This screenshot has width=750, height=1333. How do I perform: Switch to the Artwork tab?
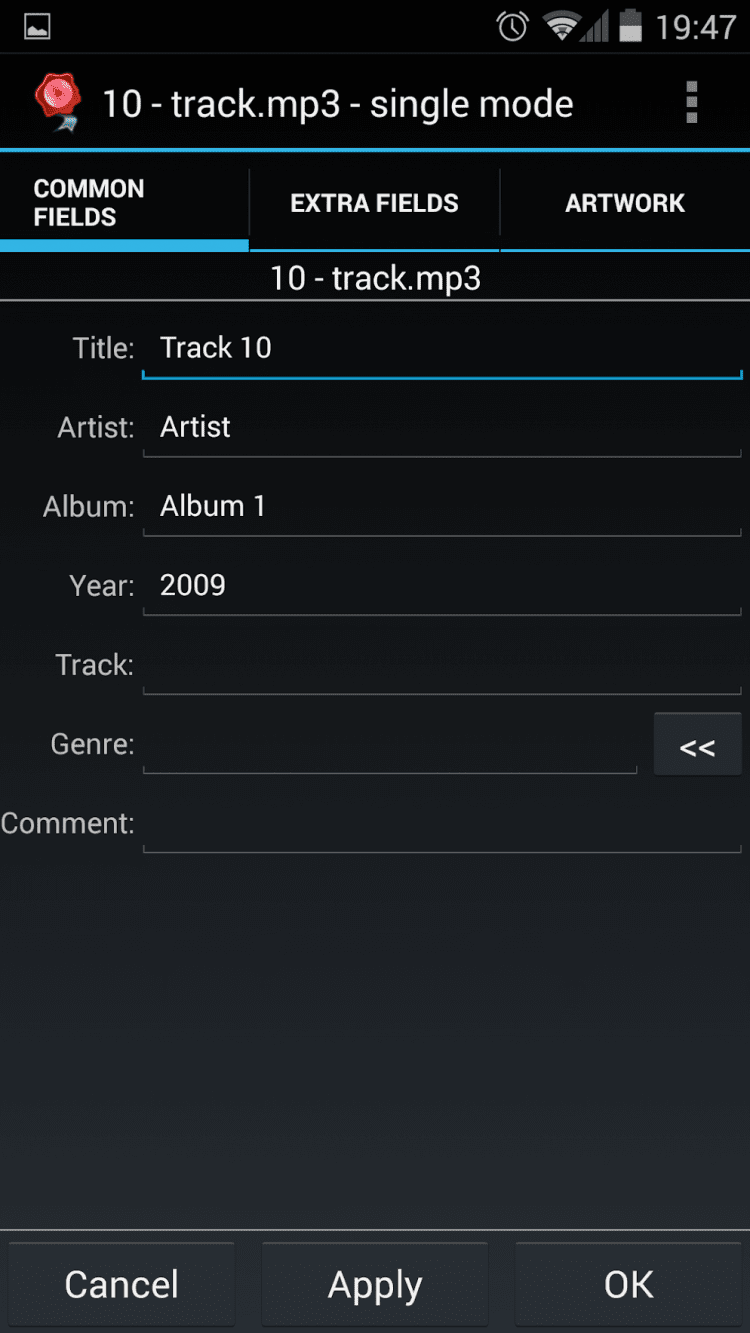[x=625, y=203]
